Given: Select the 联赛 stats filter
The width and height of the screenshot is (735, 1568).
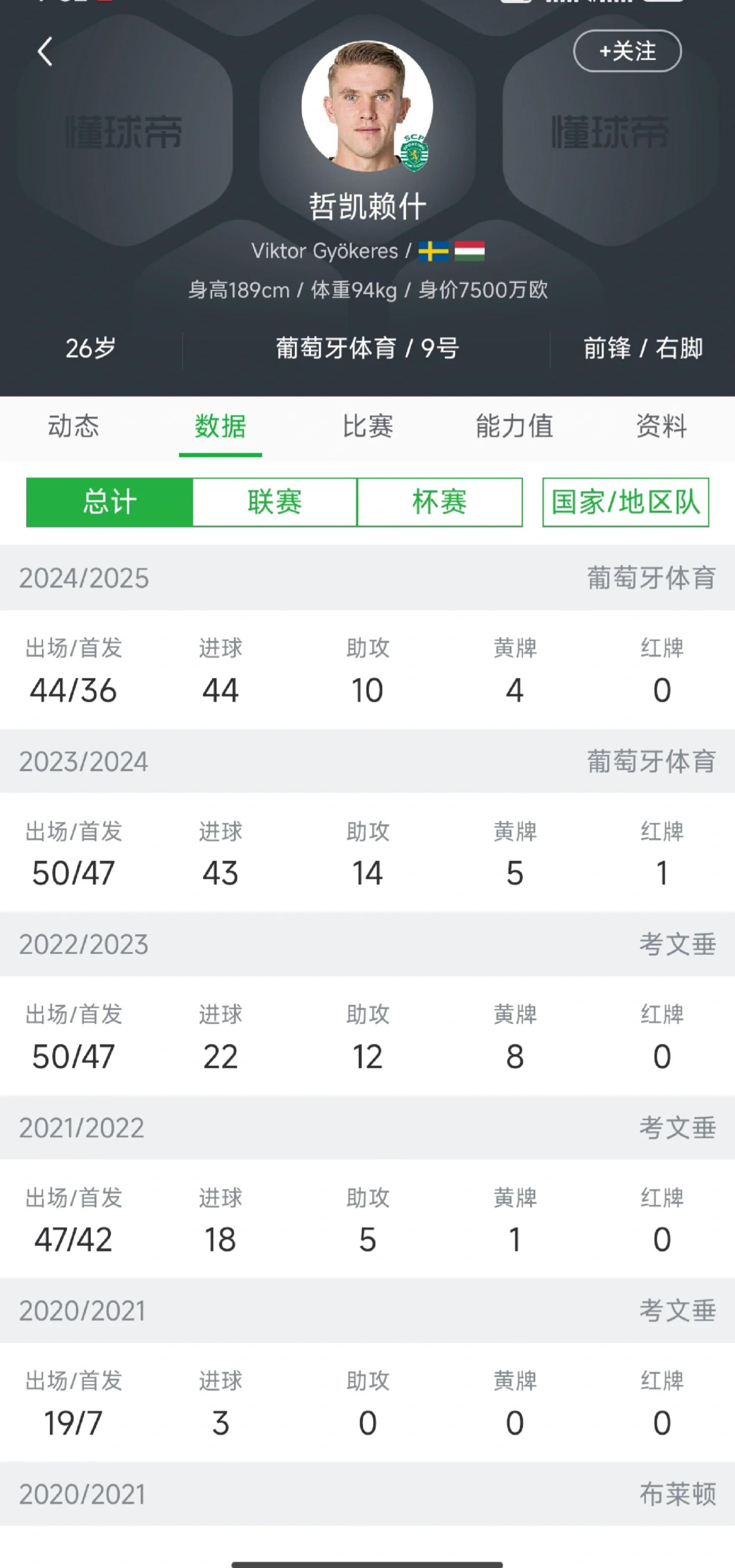Looking at the screenshot, I should click(274, 502).
